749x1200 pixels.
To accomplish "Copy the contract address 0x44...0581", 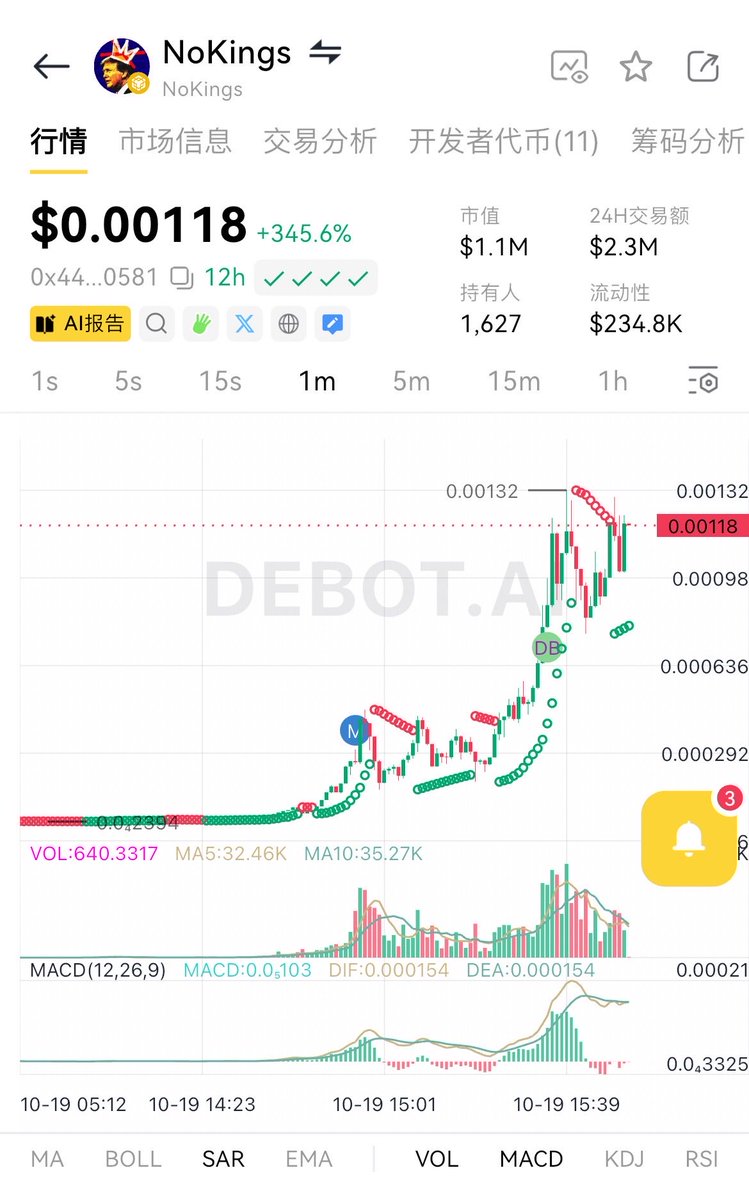I will click(x=181, y=277).
